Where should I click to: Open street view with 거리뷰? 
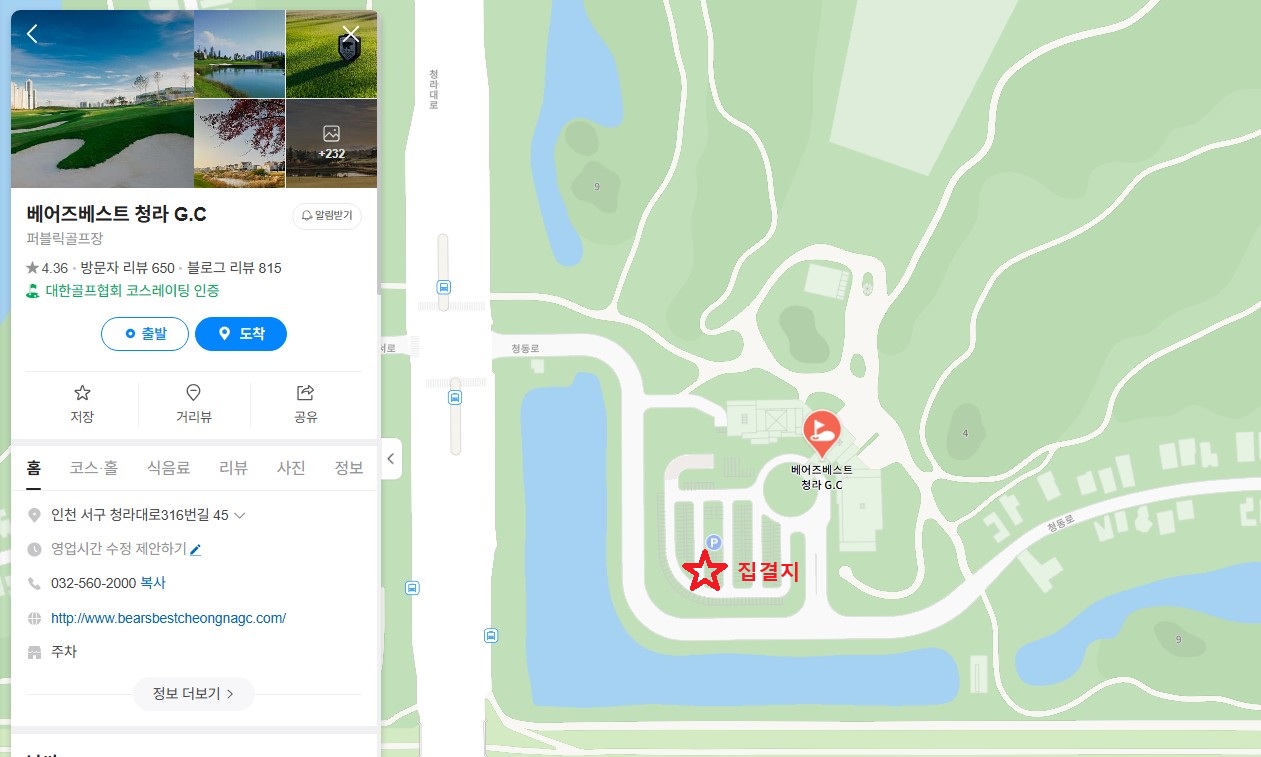194,403
